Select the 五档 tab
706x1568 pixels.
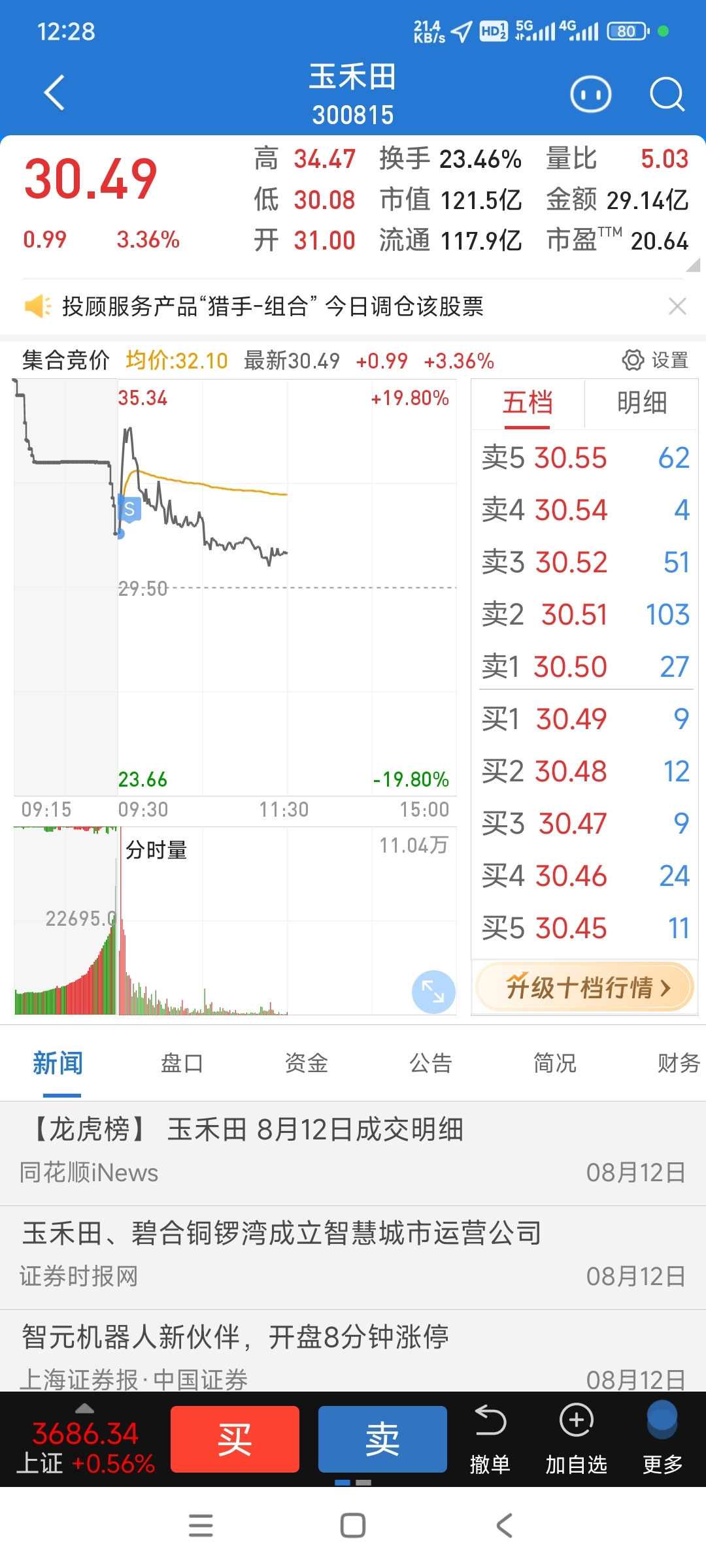click(x=528, y=403)
